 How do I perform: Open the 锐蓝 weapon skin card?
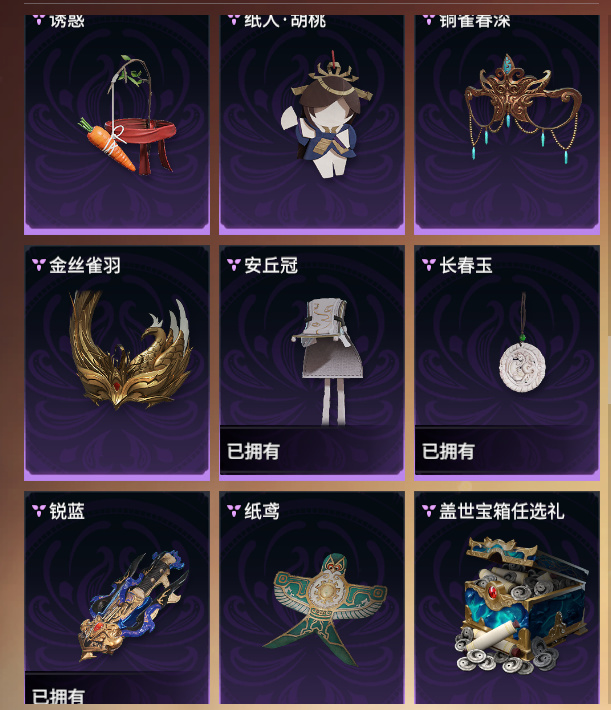coord(116,600)
